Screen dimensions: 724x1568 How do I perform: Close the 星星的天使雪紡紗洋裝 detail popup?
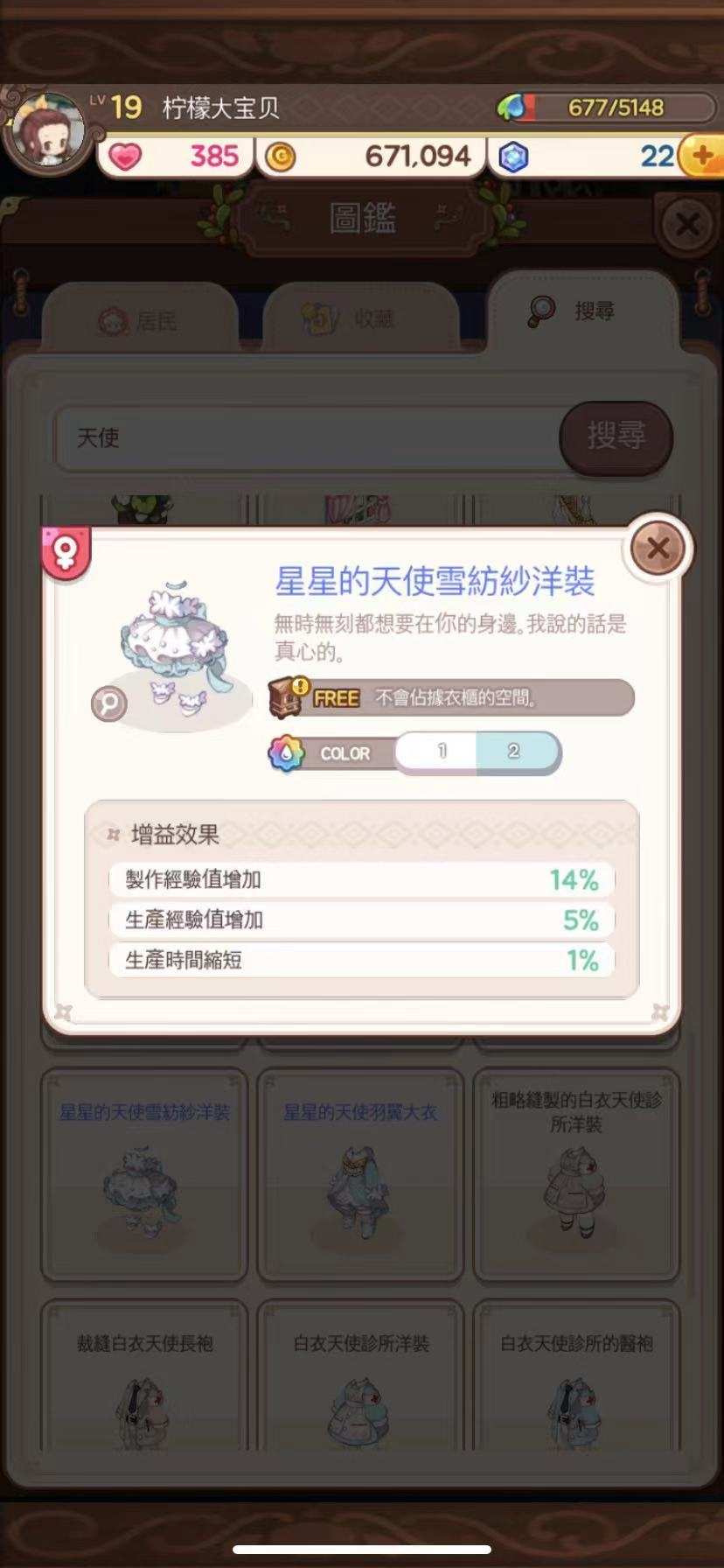coord(658,549)
